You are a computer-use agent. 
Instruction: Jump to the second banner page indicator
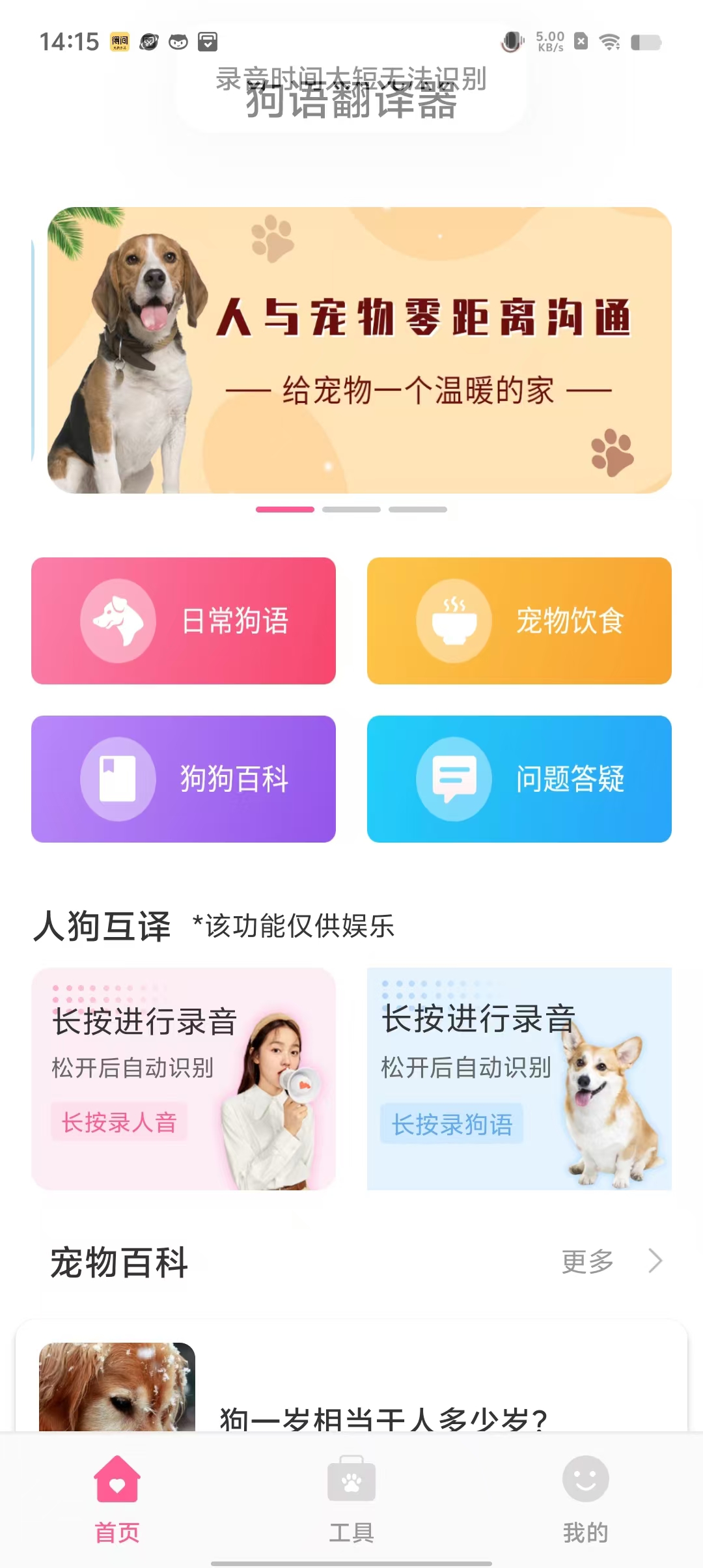(x=351, y=509)
